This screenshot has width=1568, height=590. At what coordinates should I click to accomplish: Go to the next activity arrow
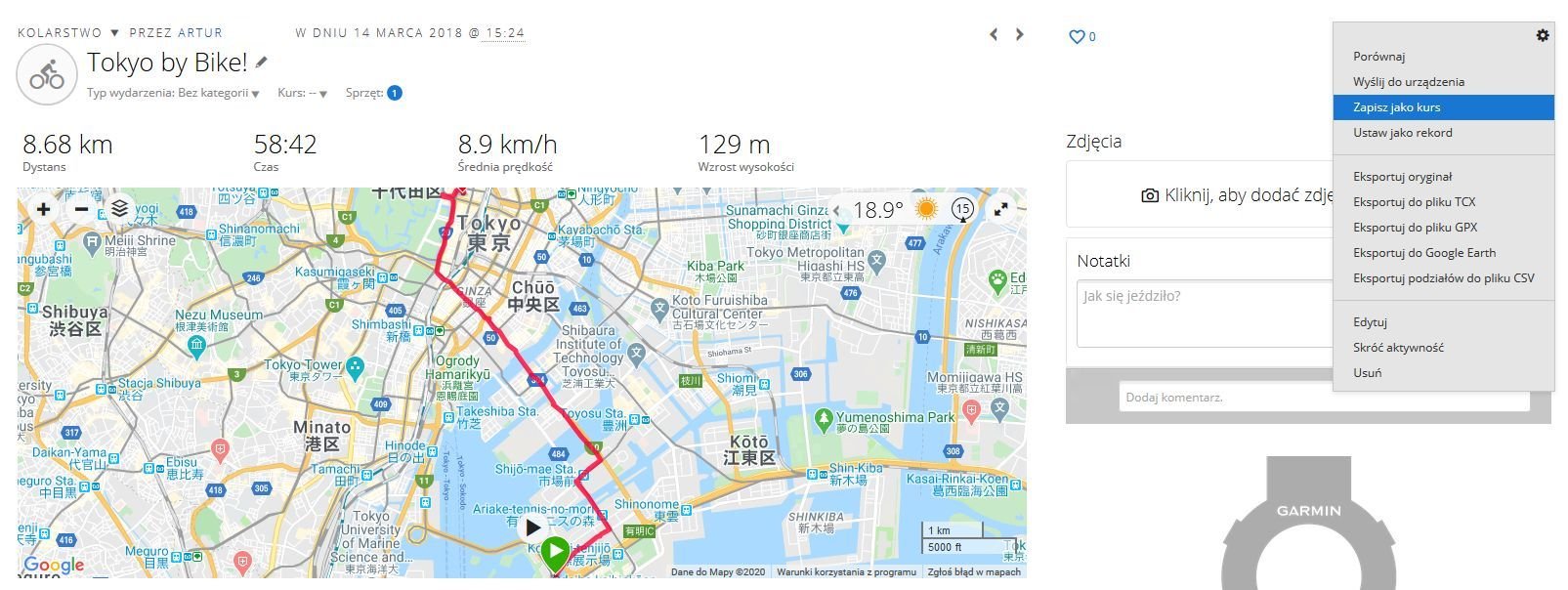1020,34
